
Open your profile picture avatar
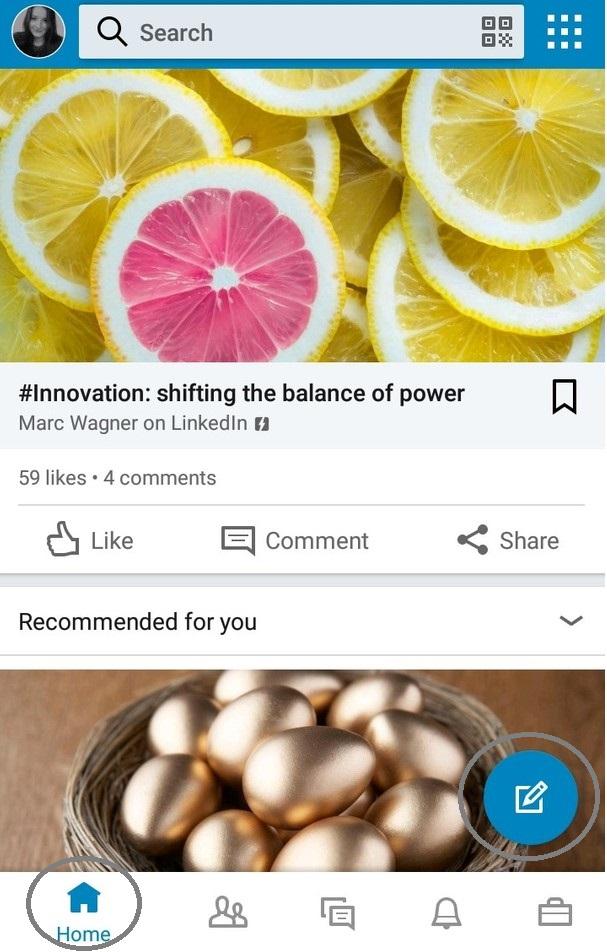(x=38, y=32)
